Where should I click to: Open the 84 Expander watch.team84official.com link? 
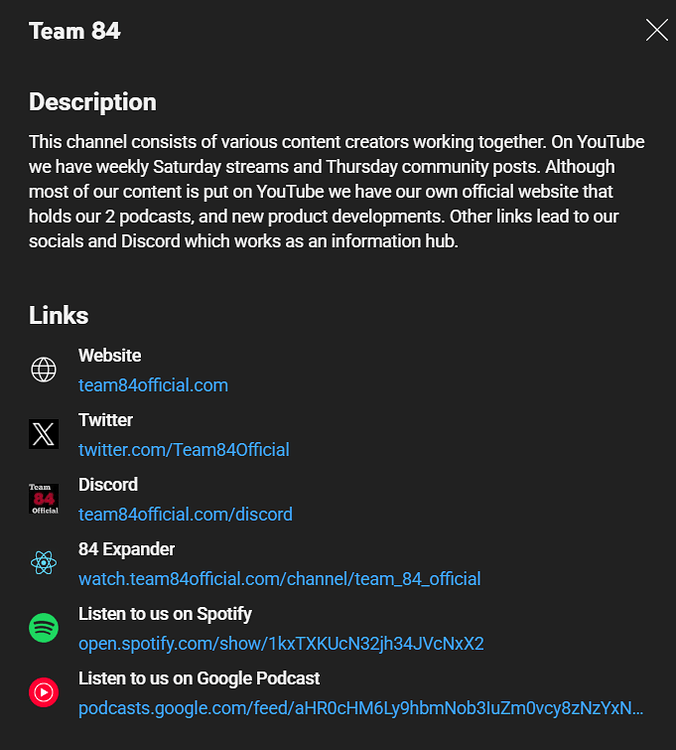pyautogui.click(x=279, y=579)
